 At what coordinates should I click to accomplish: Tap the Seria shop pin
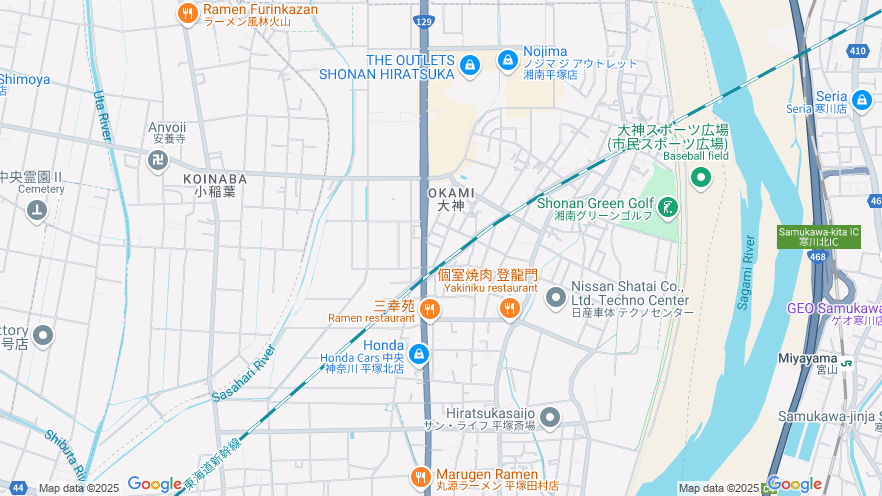click(x=862, y=101)
